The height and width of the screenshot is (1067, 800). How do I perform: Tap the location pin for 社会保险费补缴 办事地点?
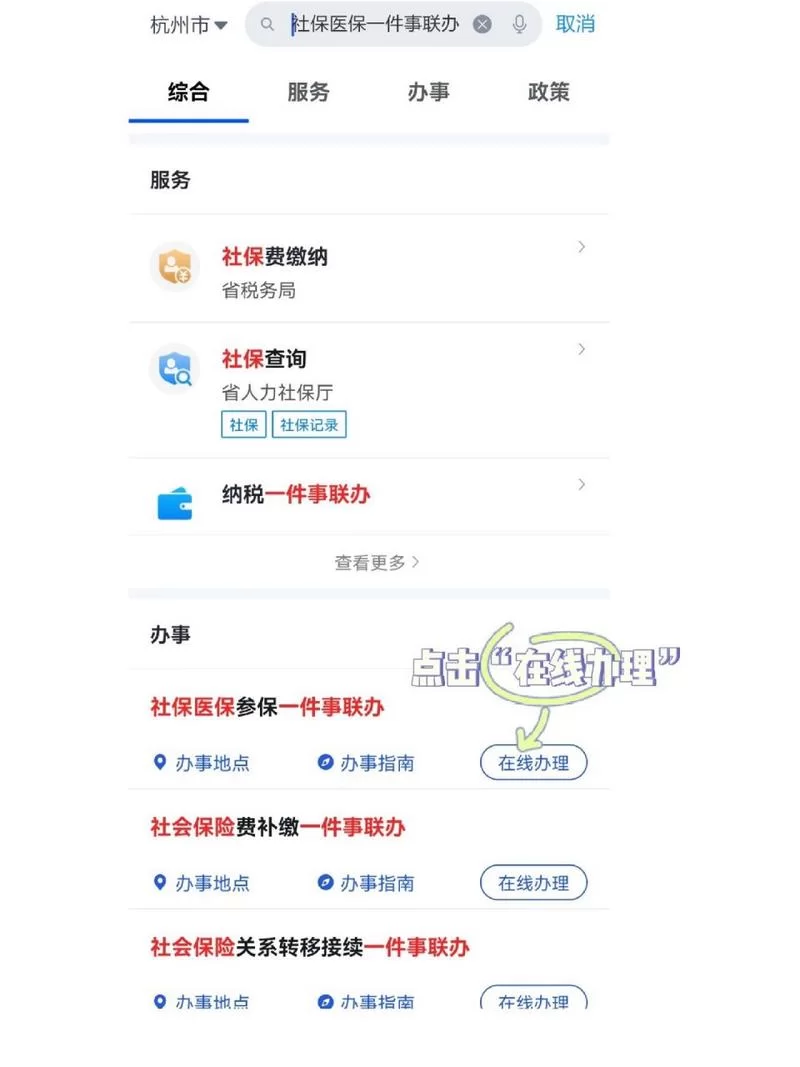tap(162, 882)
